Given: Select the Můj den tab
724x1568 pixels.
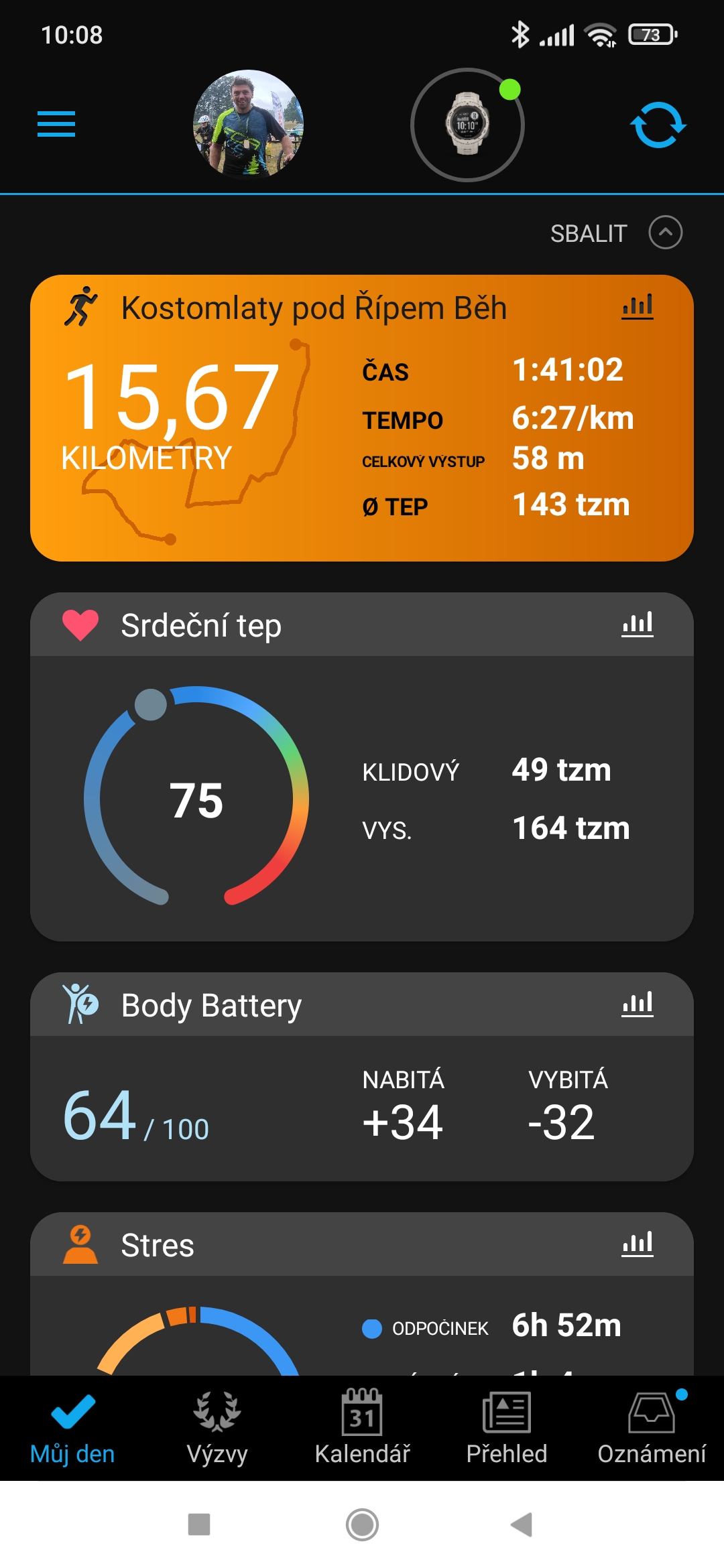Looking at the screenshot, I should (72, 1427).
